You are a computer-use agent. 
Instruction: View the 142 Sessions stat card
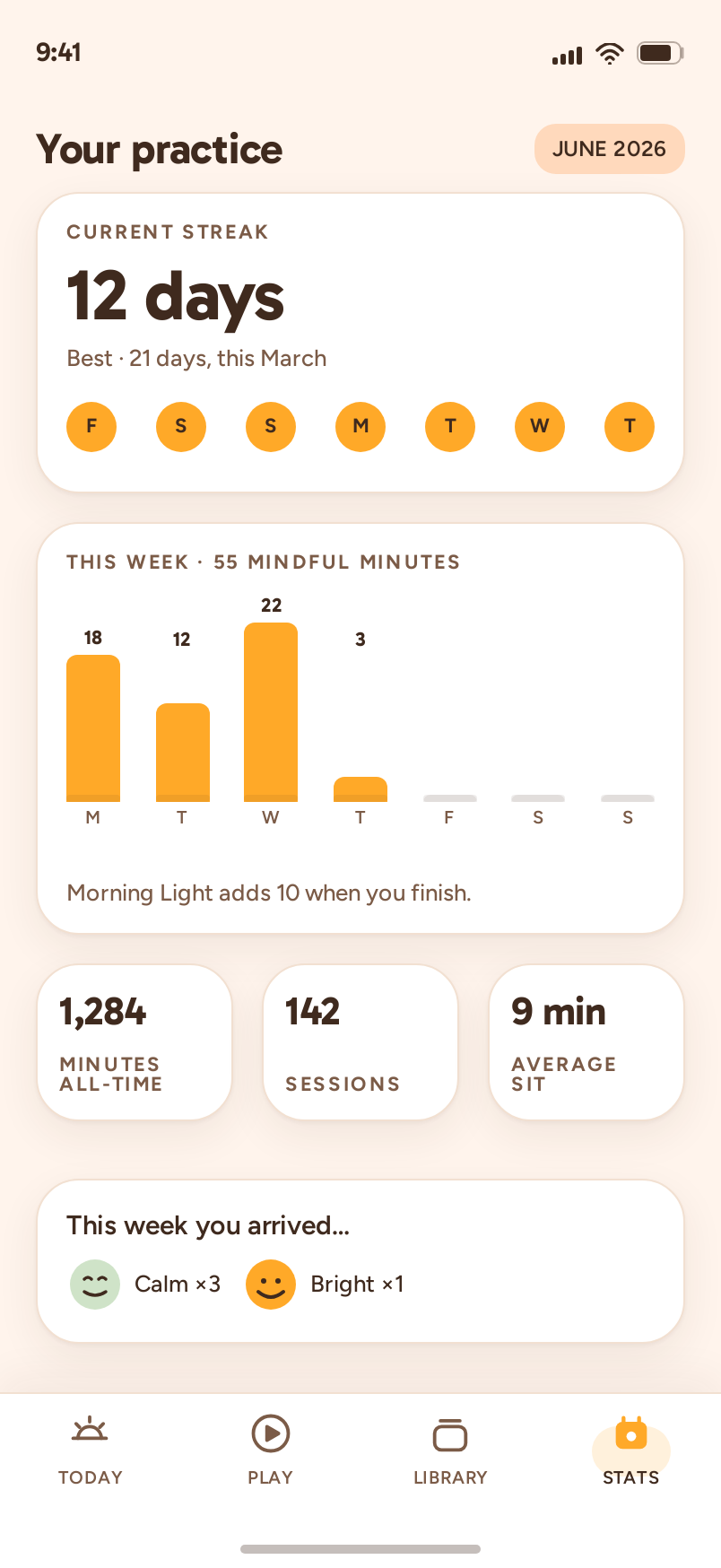360,1042
